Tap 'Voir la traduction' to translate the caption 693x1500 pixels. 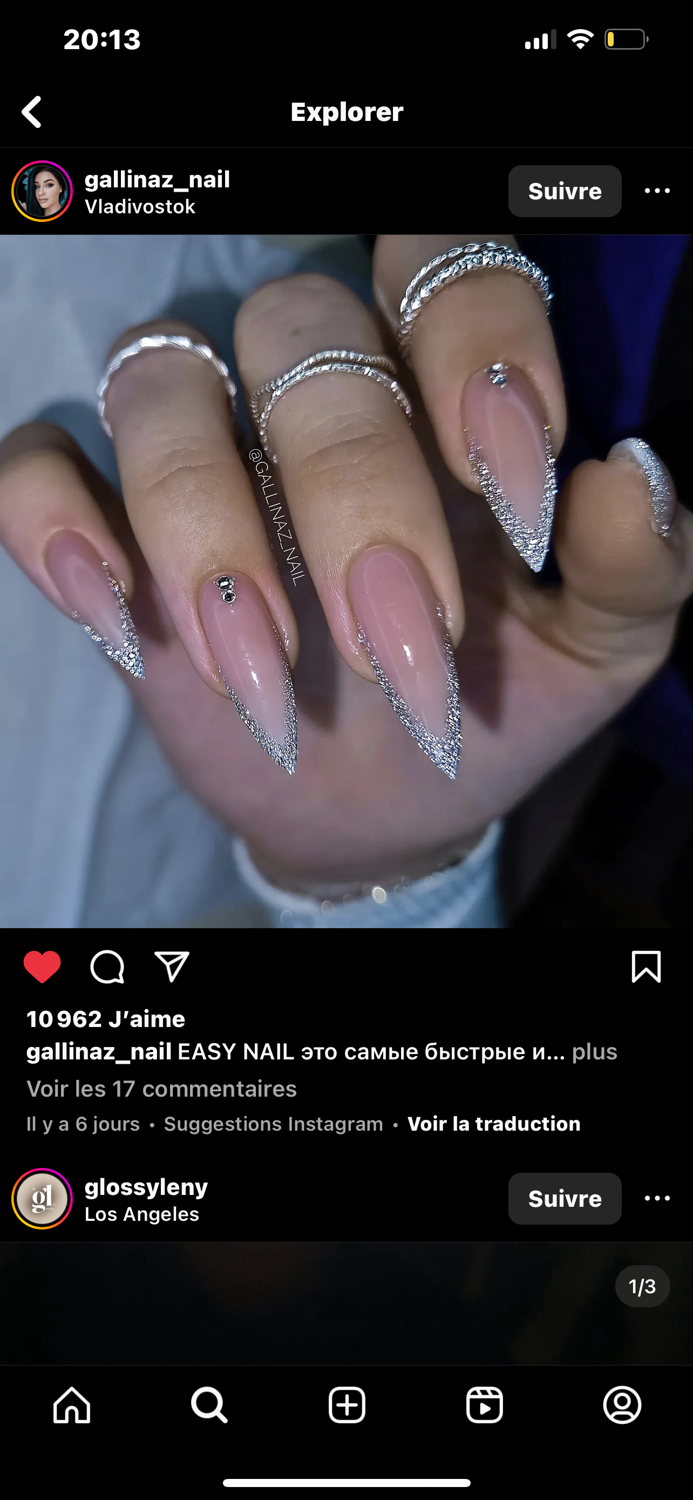(x=493, y=1124)
